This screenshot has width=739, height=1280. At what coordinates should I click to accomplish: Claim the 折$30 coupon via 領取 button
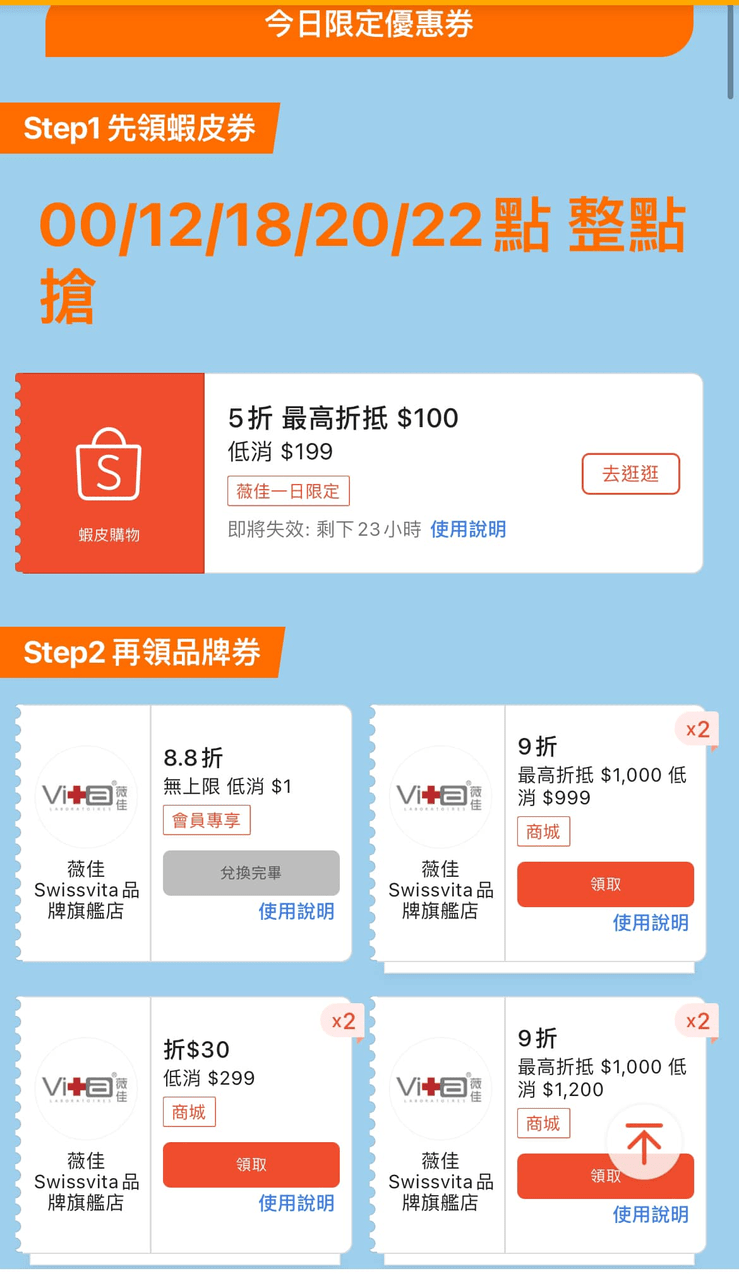[x=251, y=1165]
